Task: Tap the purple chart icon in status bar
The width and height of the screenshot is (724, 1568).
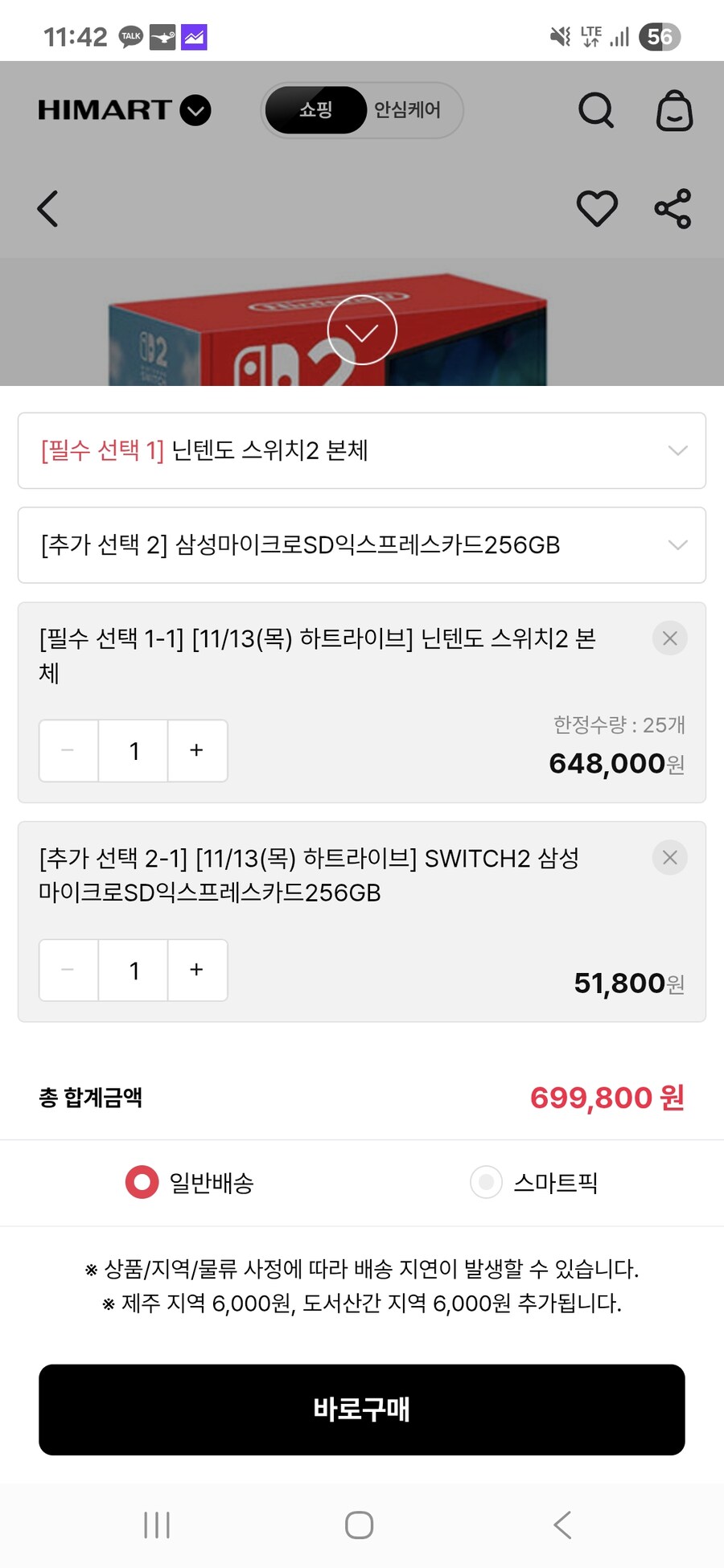Action: coord(195,36)
